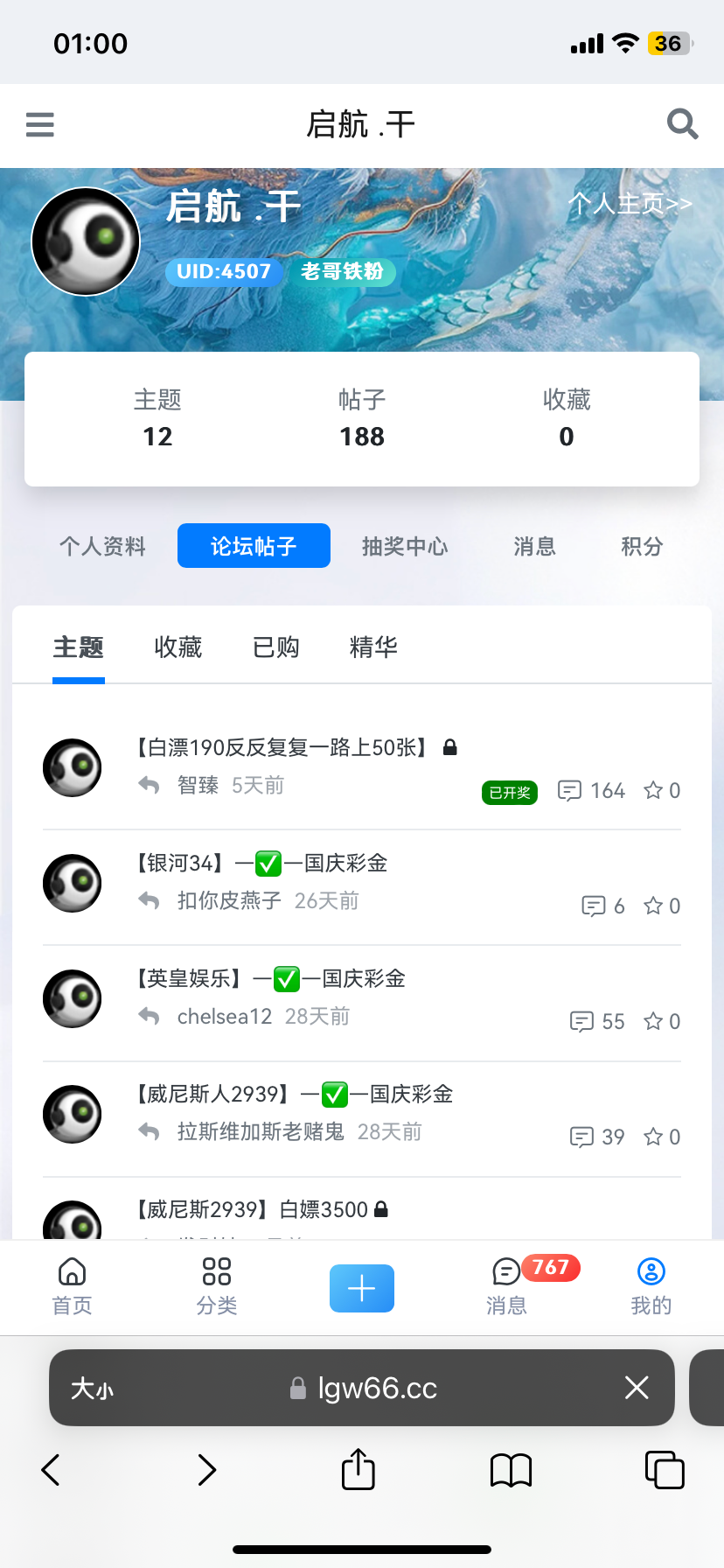This screenshot has height=1568, width=724.
Task: Open 分类 in bottom navigation
Action: 217,1286
